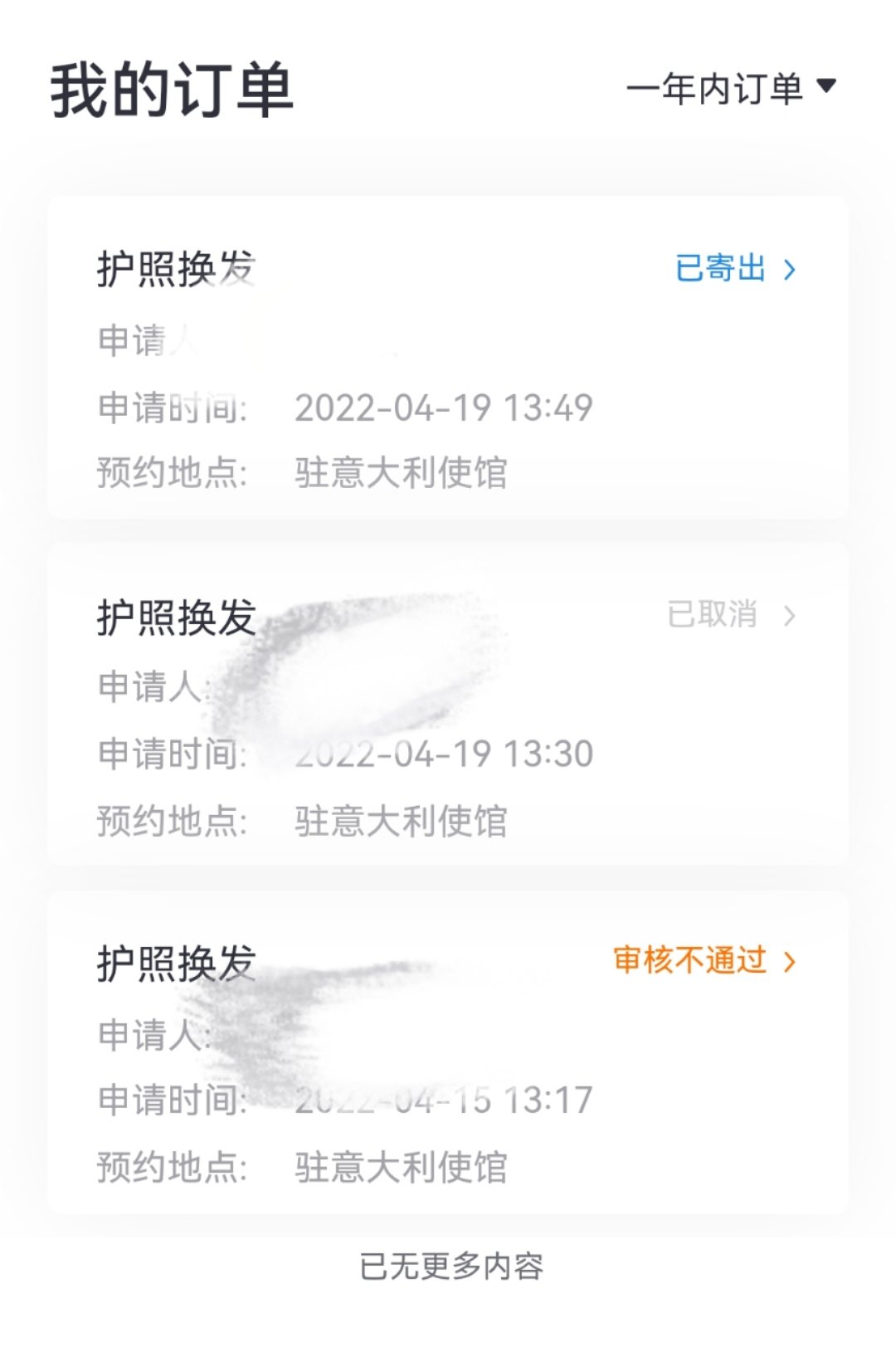Click the chevron next to 已取消 status
This screenshot has width=896, height=1362.
(791, 617)
